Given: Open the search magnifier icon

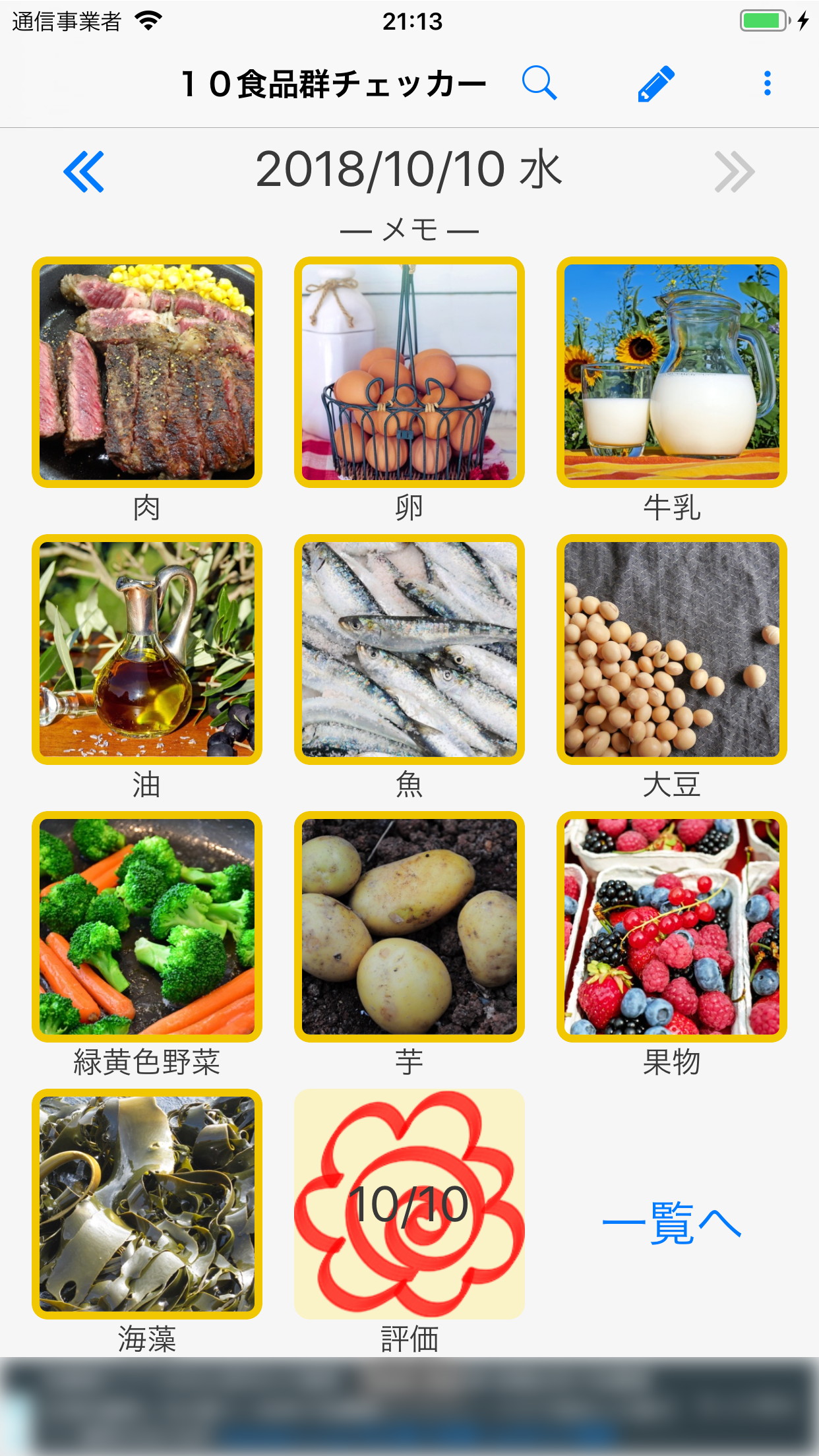Looking at the screenshot, I should tap(539, 83).
